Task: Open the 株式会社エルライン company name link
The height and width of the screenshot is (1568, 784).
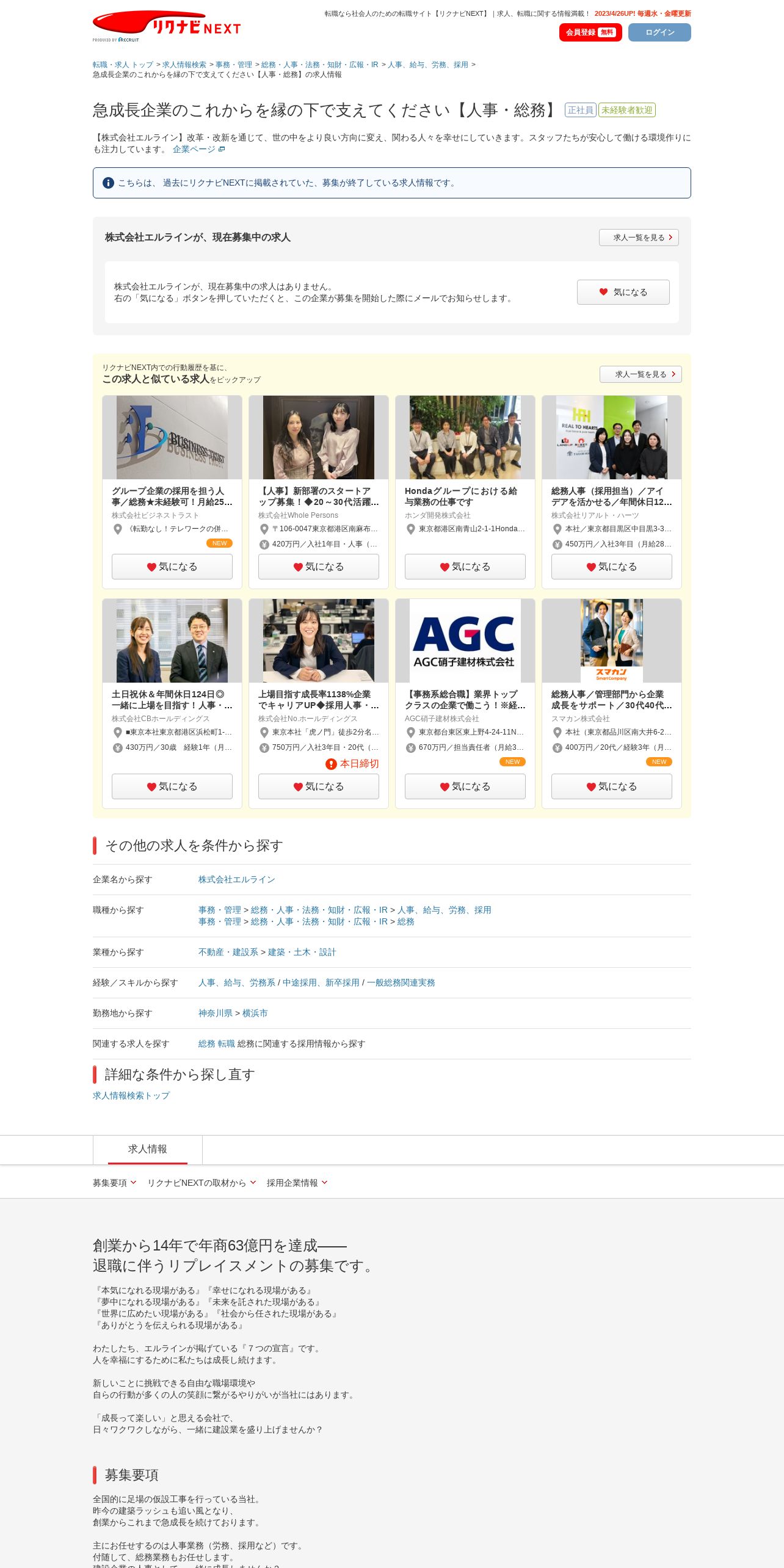Action: [236, 879]
